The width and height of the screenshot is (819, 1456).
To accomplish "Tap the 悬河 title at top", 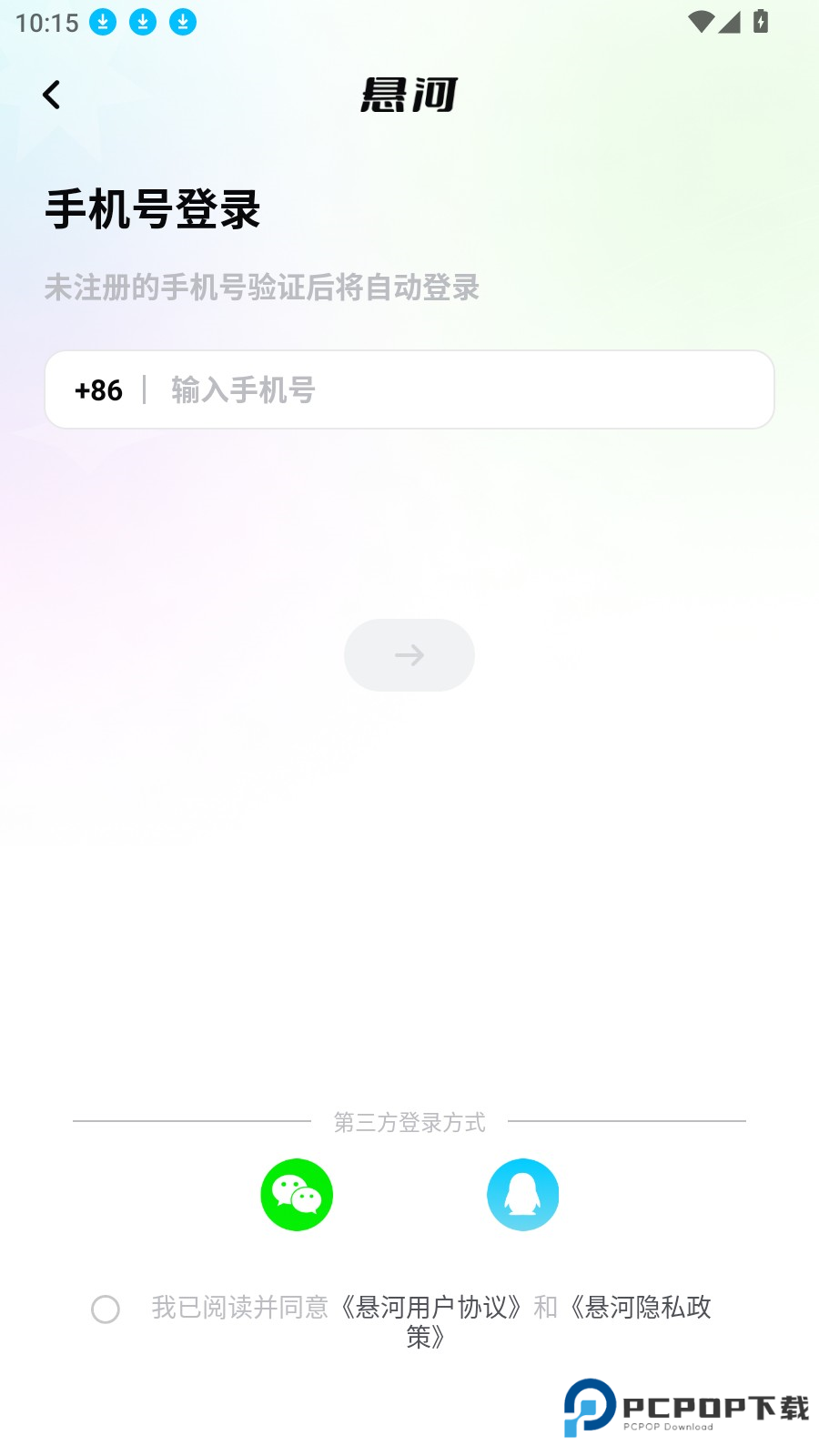I will (x=409, y=95).
